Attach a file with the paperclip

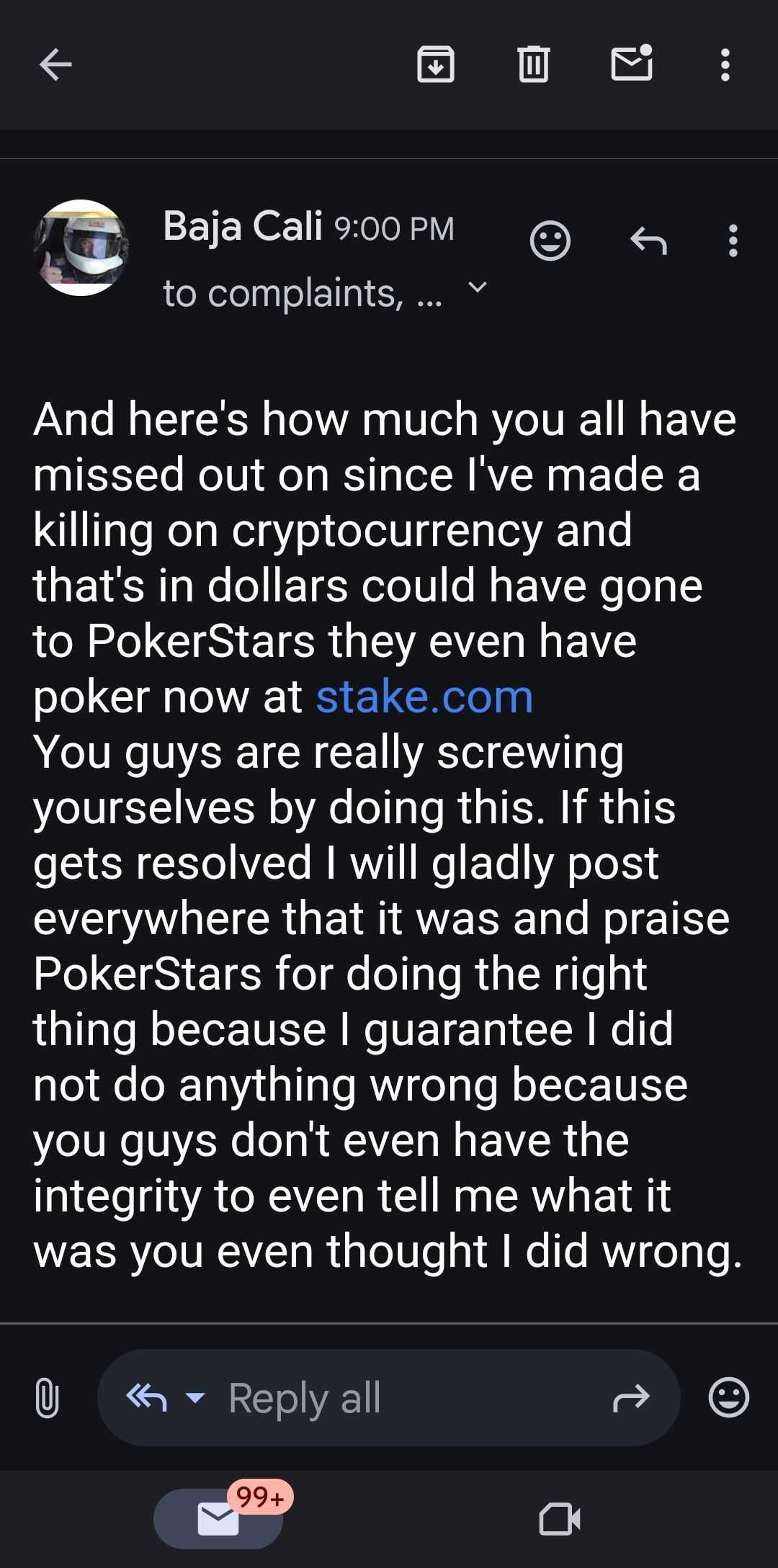point(48,1398)
